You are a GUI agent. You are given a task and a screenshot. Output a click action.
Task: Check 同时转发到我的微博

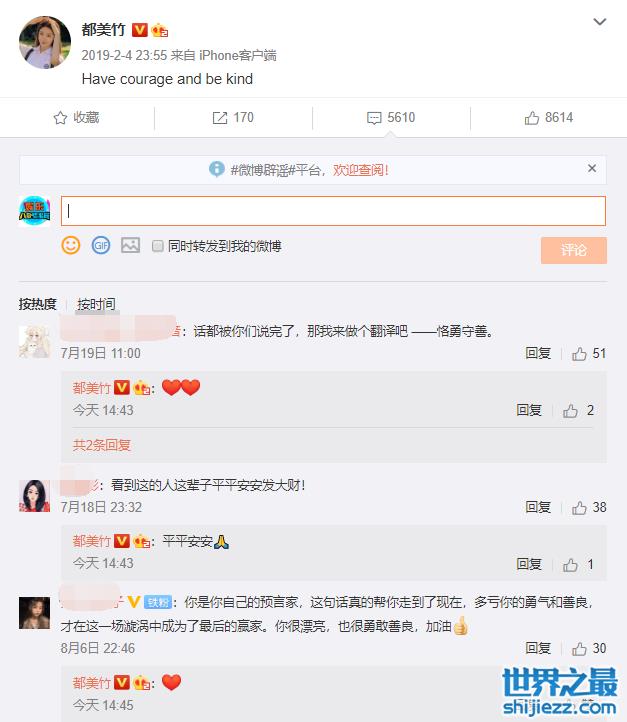click(x=158, y=246)
